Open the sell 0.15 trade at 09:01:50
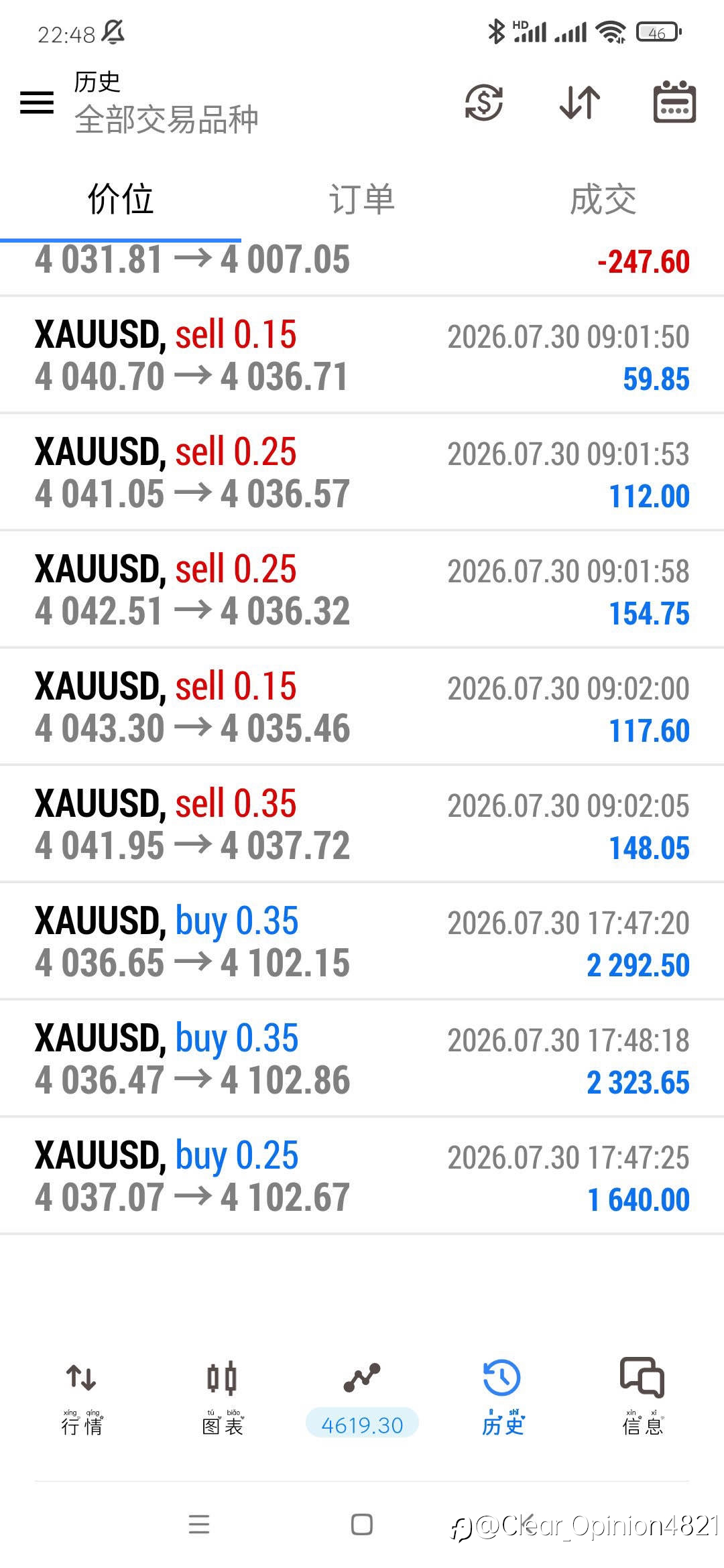The height and width of the screenshot is (1568, 724). [362, 355]
